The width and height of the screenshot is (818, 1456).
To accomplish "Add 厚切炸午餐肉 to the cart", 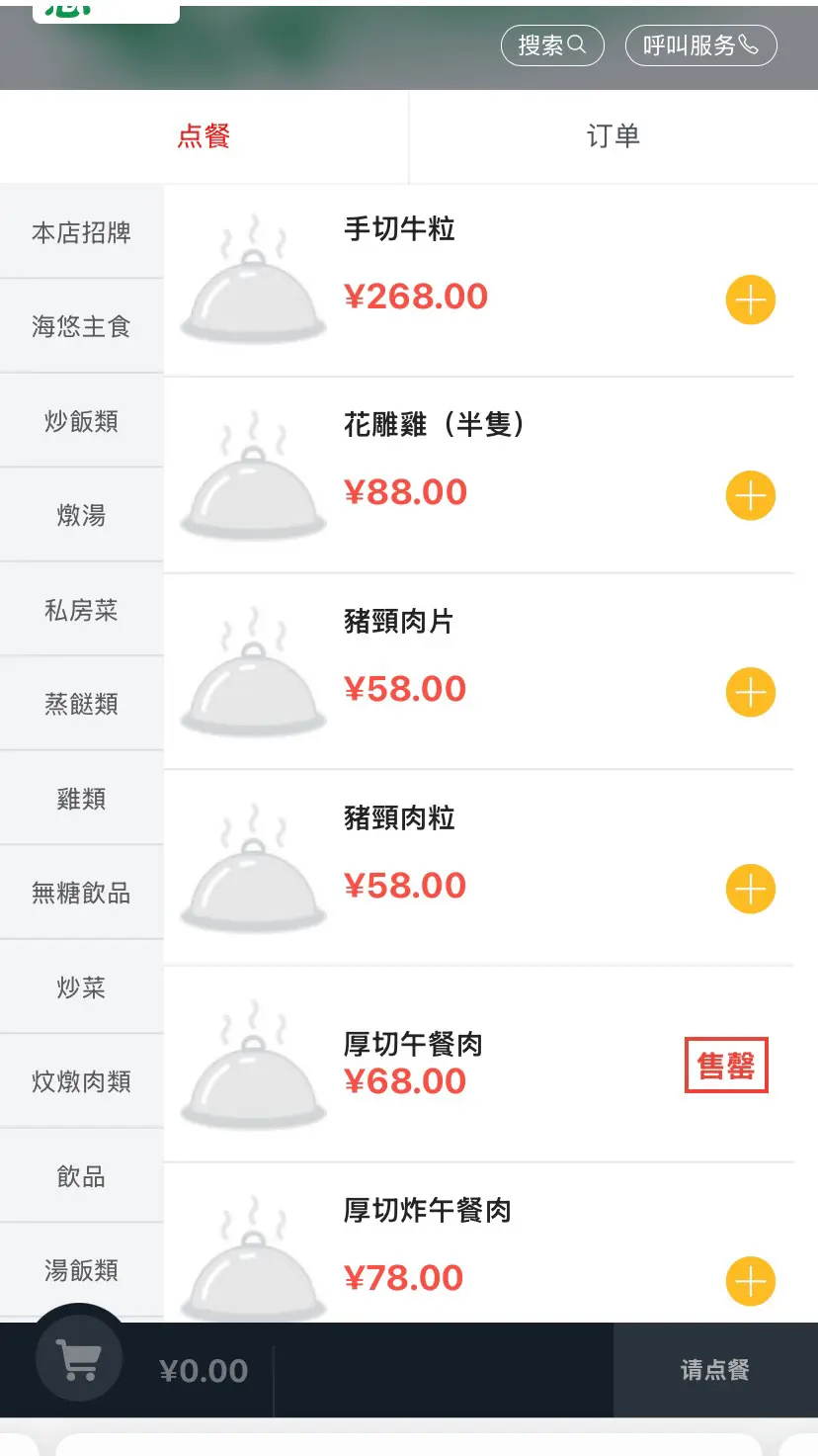I will click(751, 1281).
